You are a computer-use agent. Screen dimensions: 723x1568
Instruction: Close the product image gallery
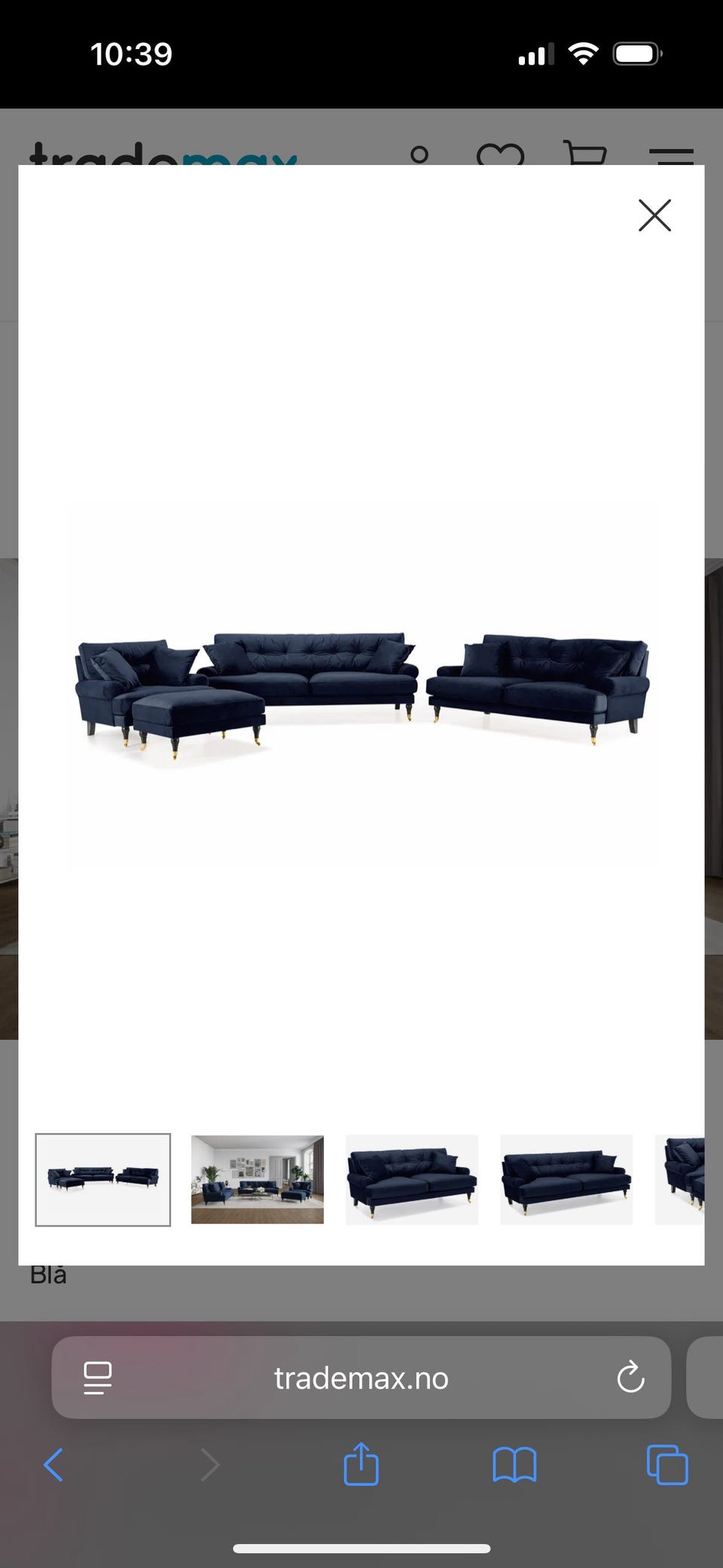point(654,215)
